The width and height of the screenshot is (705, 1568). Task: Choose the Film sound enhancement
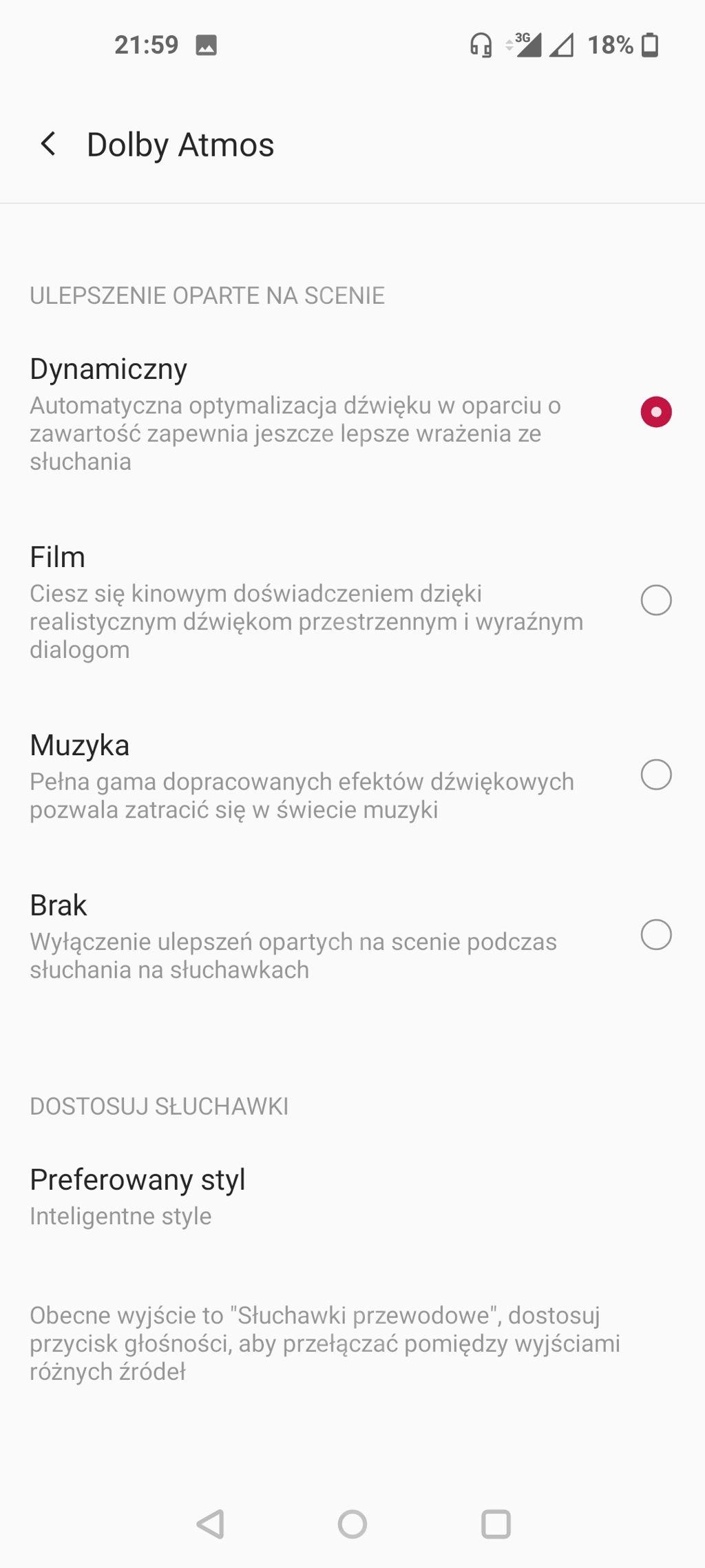tap(655, 600)
